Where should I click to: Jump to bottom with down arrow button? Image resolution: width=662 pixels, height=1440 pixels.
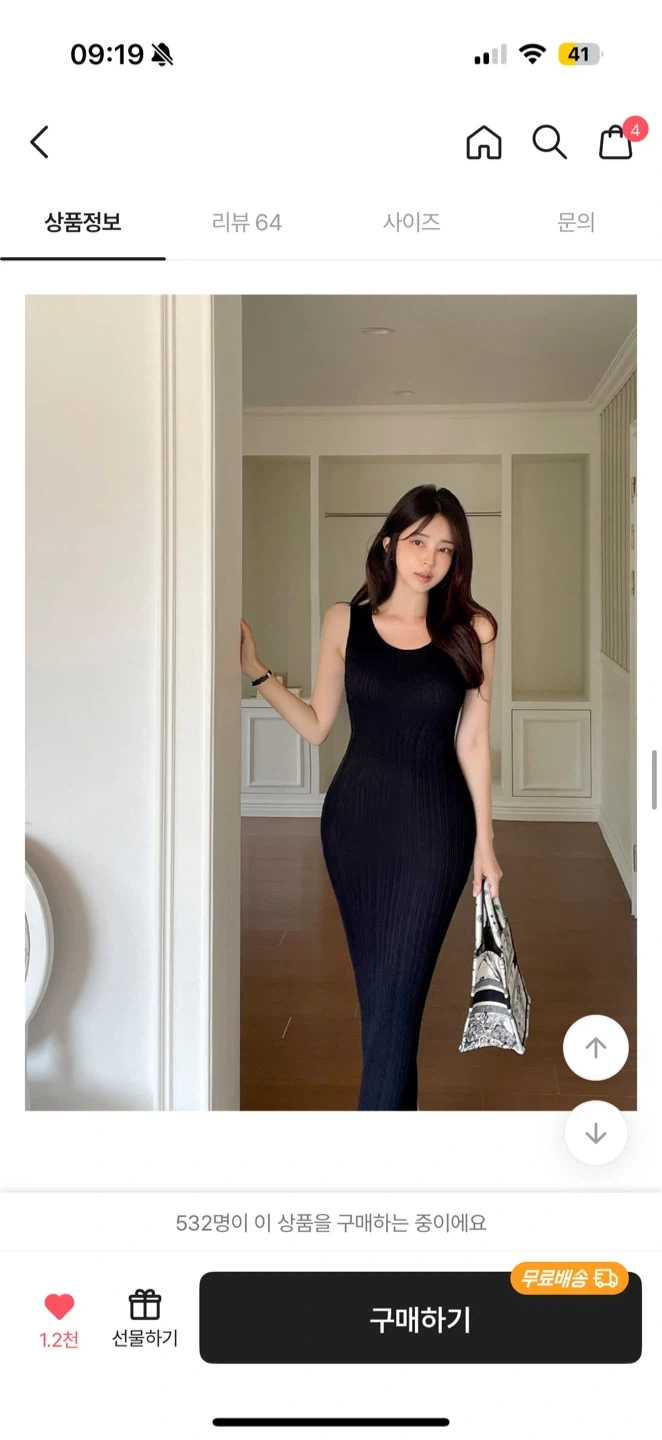click(x=596, y=1133)
